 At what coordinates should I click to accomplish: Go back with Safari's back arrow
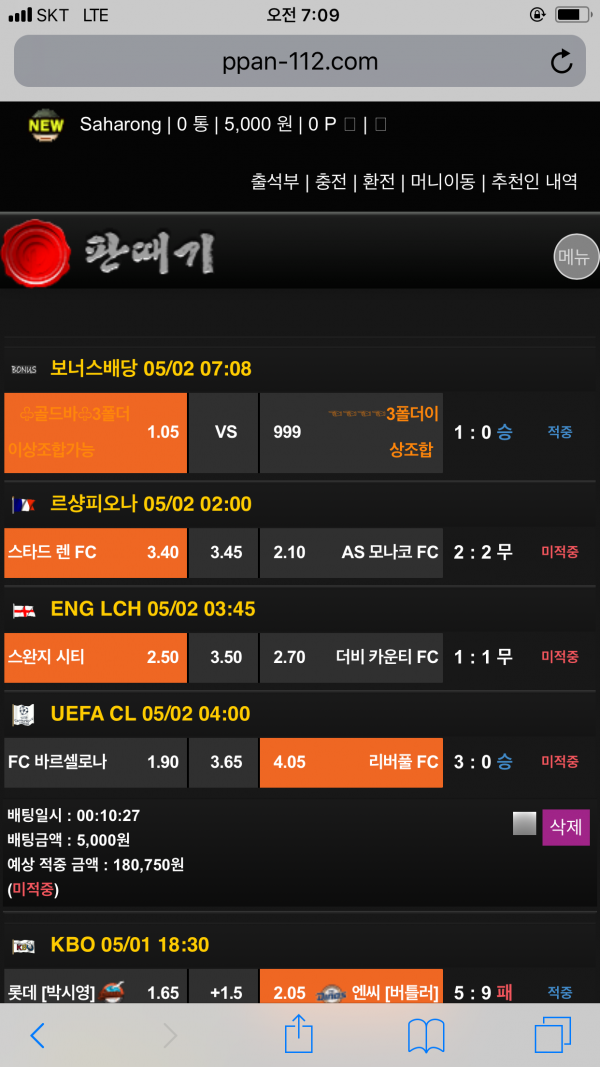37,1035
